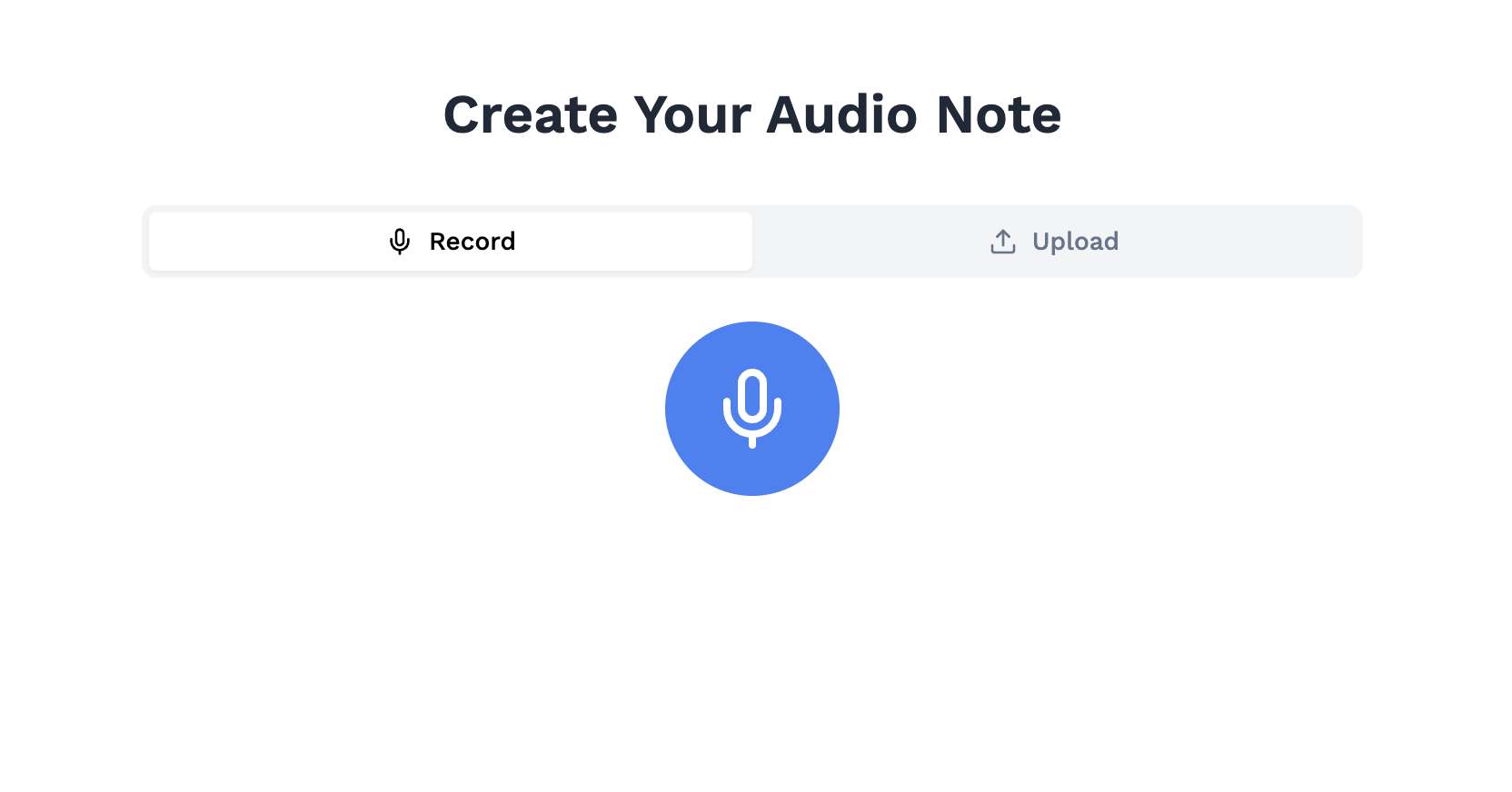Start recording with the blue microphone button
Viewport: 1512px width, 792px height.
click(751, 409)
